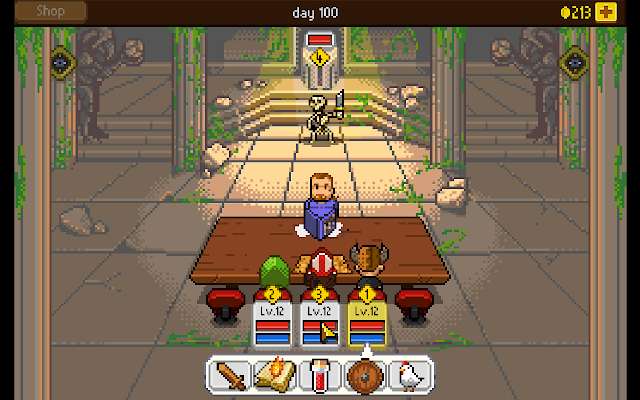Select the Lv.12 card marked 3
The width and height of the screenshot is (640, 400).
pos(320,320)
